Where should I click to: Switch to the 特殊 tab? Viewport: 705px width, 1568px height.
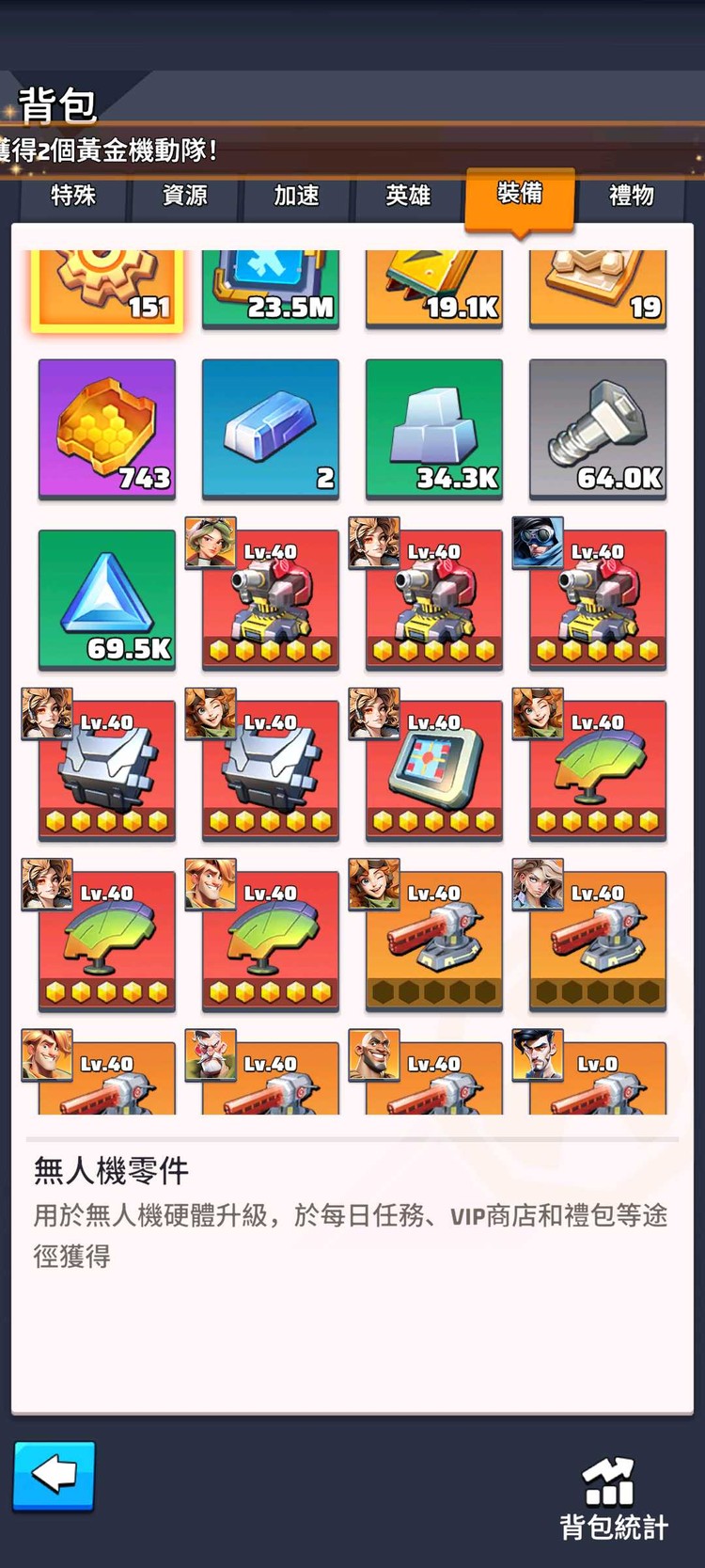click(73, 196)
